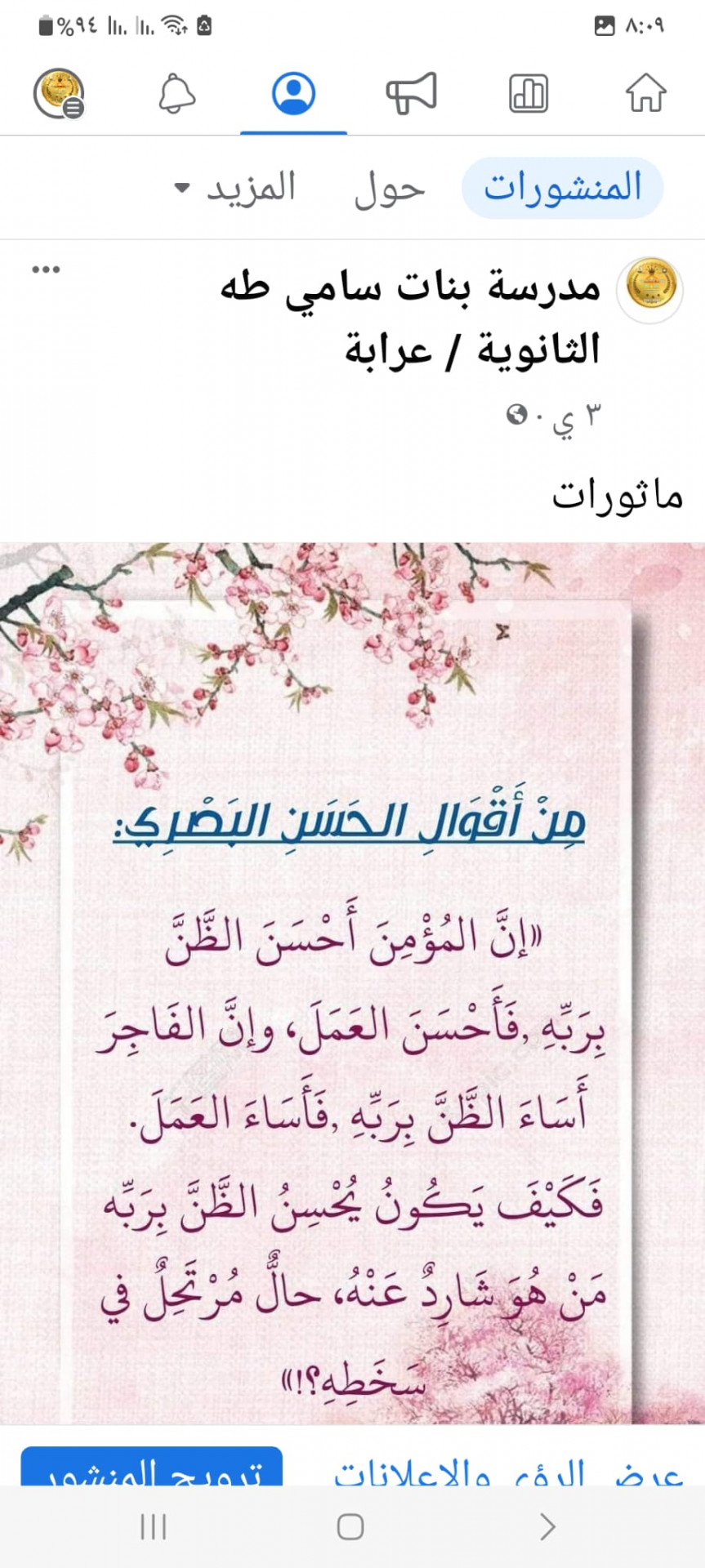Viewport: 705px width, 1568px height.
Task: View insights and ads link
Action: click(x=508, y=1470)
